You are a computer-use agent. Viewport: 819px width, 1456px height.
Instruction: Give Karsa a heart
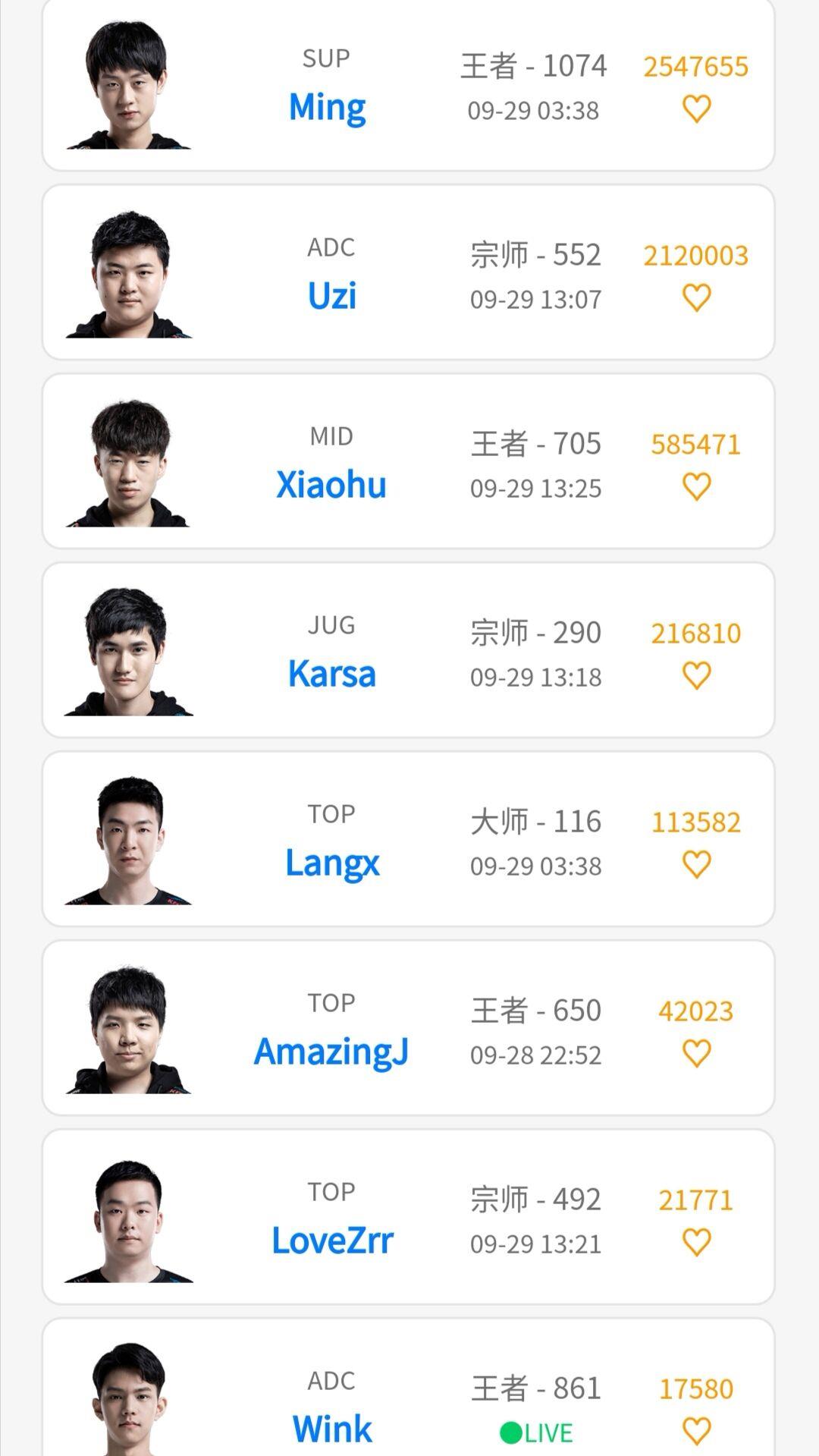pos(696,675)
